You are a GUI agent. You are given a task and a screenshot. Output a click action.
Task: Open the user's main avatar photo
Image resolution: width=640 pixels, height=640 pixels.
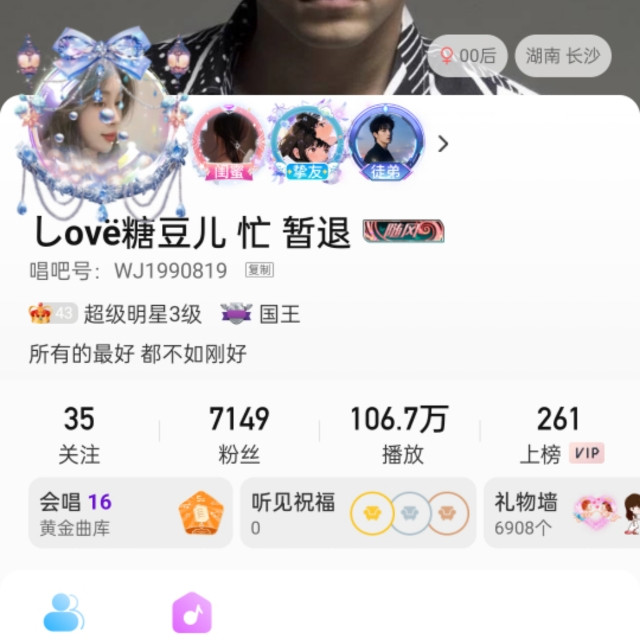[100, 124]
